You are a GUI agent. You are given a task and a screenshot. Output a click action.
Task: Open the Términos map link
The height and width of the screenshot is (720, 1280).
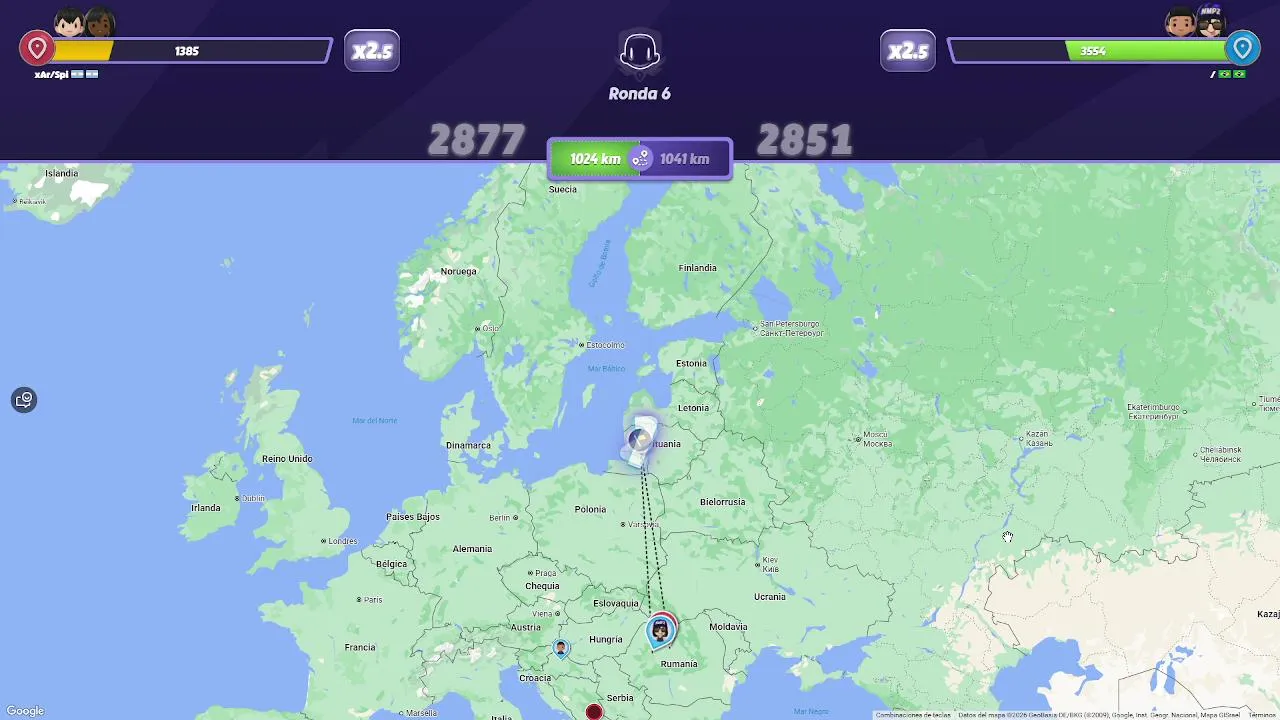tap(1261, 715)
